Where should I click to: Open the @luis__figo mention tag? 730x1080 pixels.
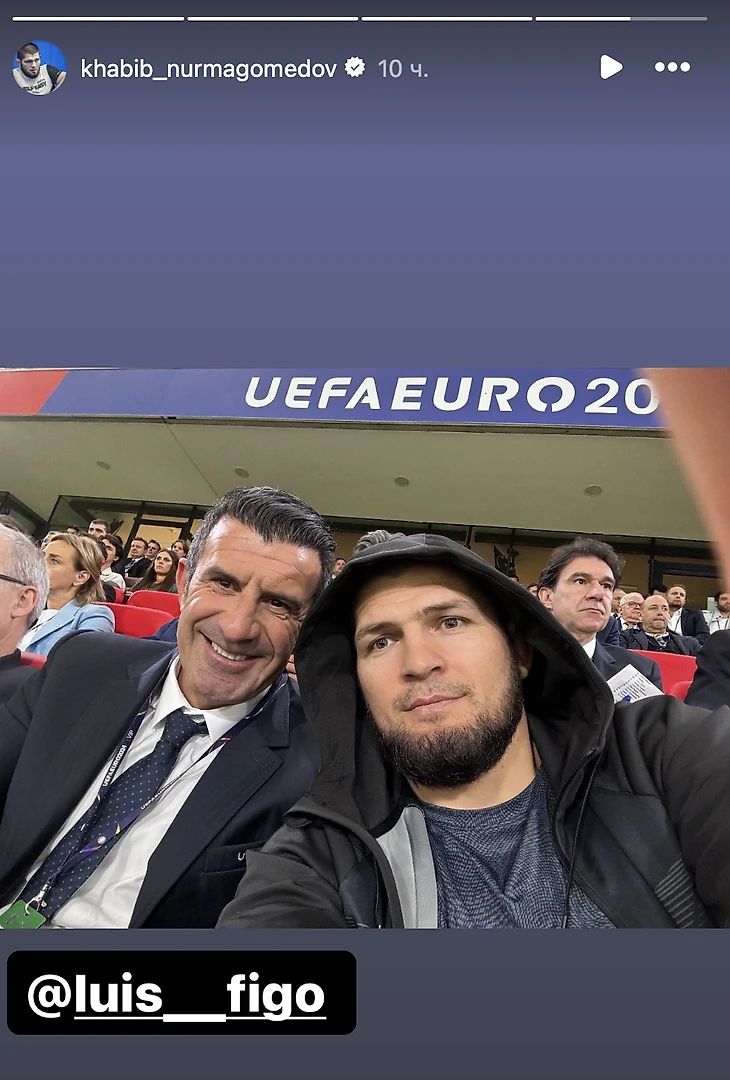click(181, 993)
